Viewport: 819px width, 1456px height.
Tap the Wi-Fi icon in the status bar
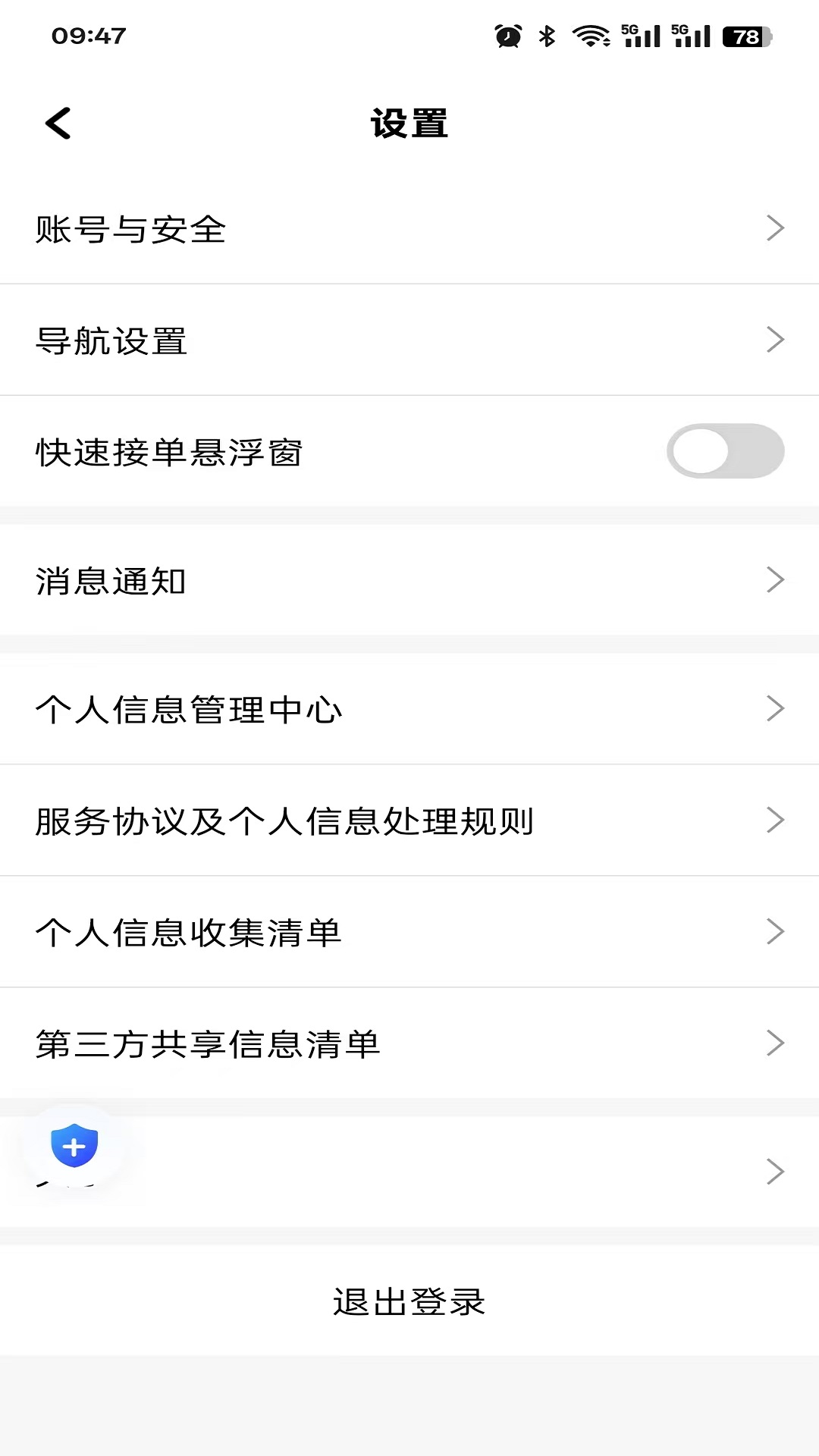590,33
